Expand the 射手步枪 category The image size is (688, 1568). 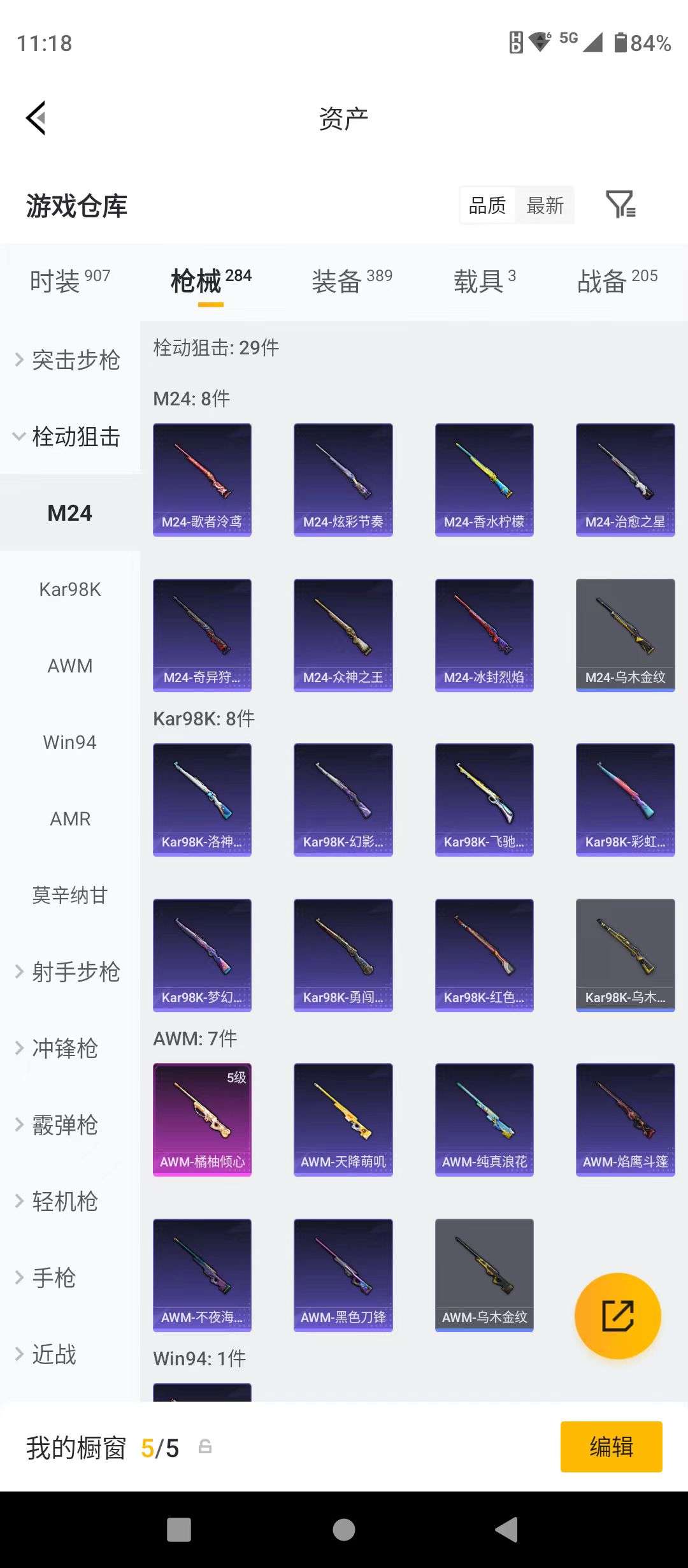coord(69,972)
